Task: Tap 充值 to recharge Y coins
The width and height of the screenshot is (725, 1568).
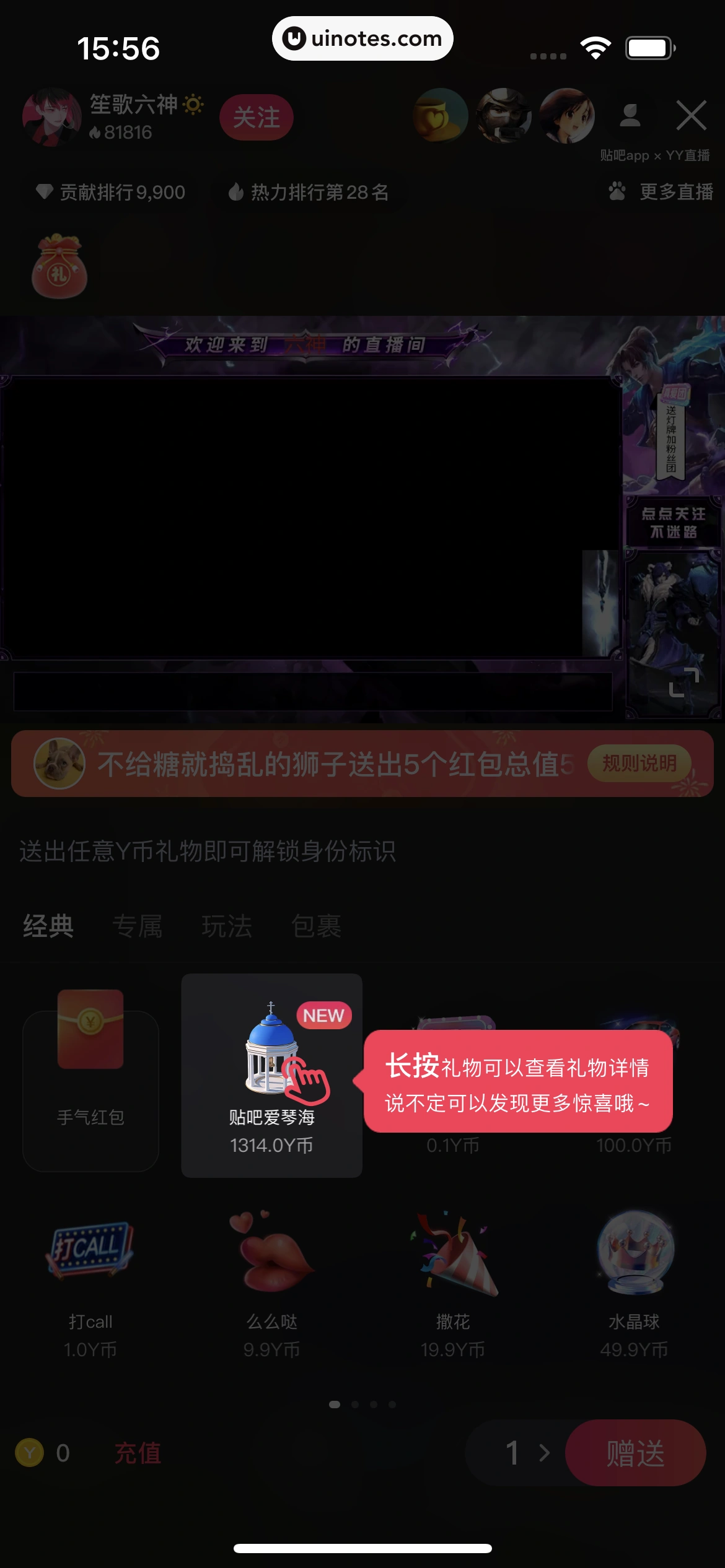Action: tap(138, 1453)
